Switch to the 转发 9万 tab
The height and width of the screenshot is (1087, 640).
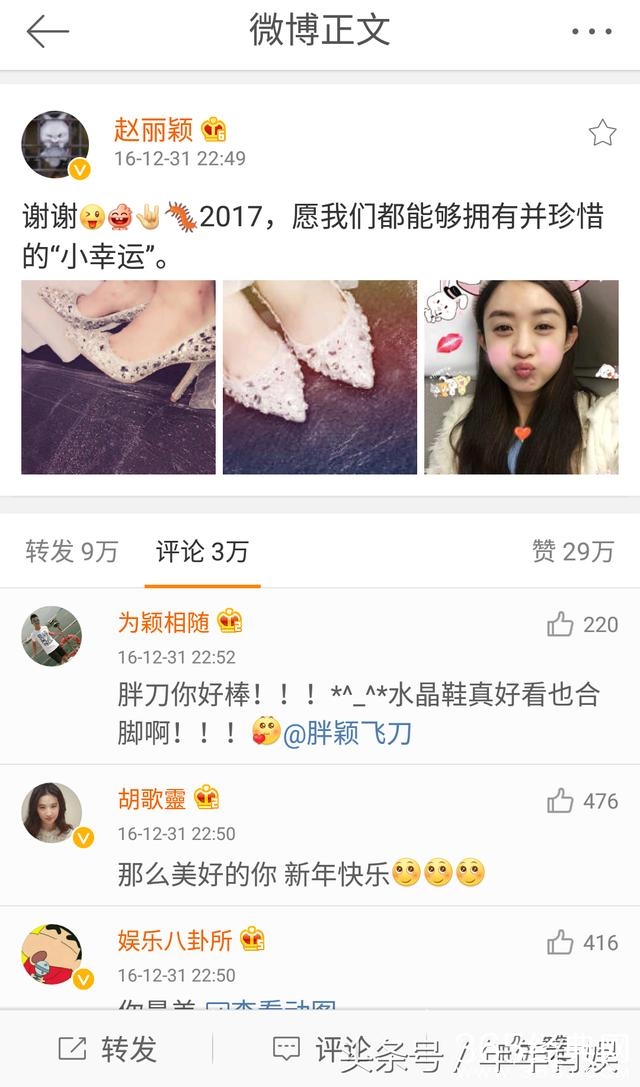[x=72, y=551]
